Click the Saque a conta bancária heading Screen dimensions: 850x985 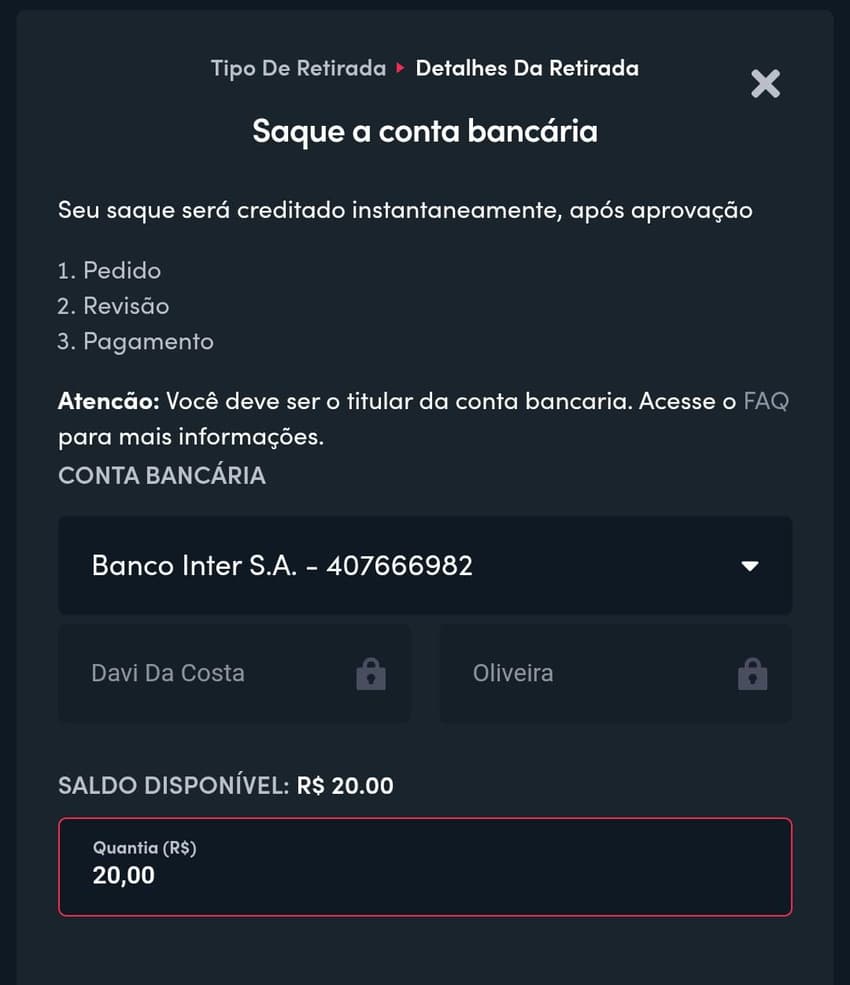(x=424, y=131)
